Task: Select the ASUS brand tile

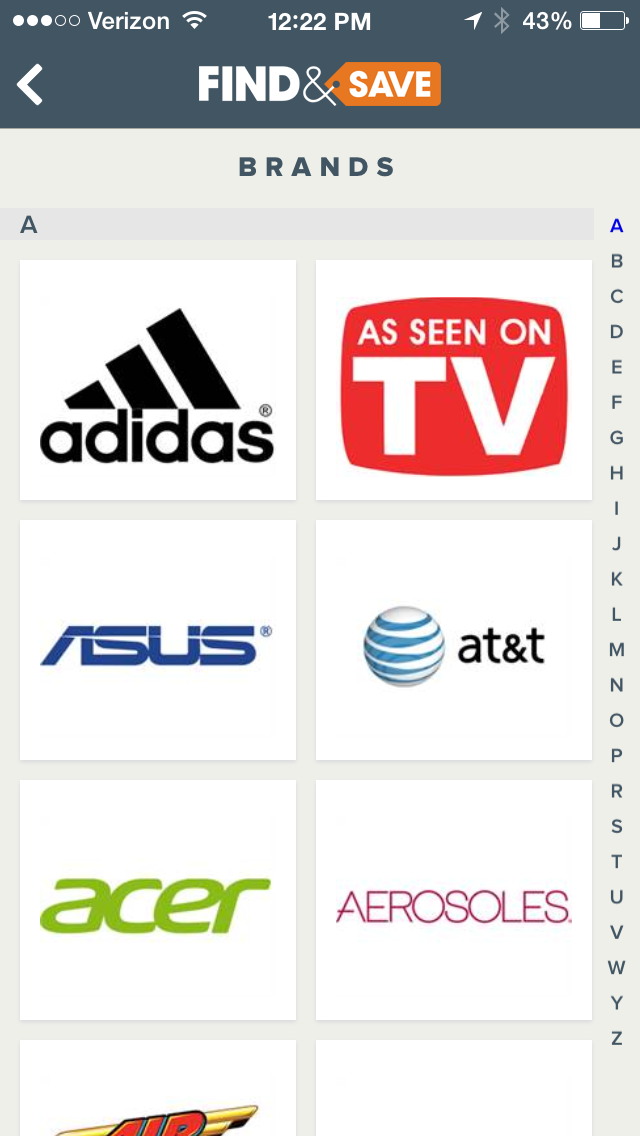Action: point(158,640)
